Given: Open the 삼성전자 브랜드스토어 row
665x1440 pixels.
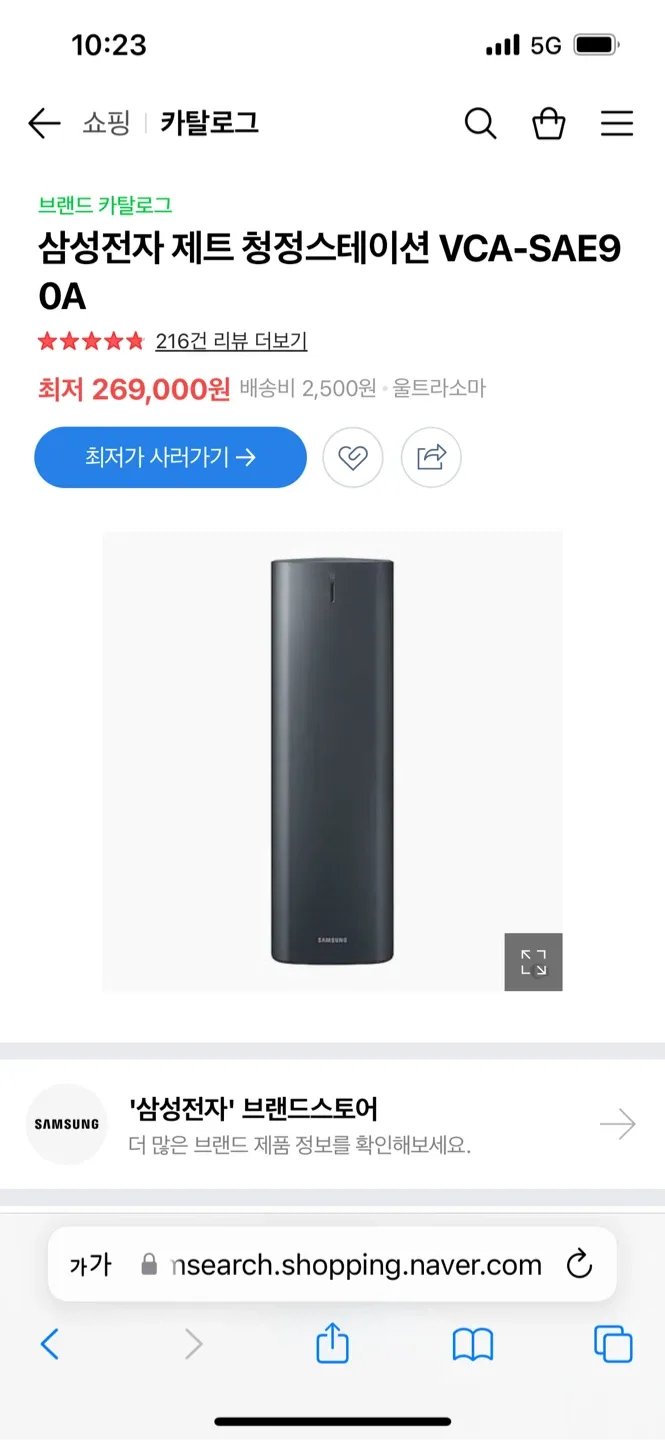Looking at the screenshot, I should click(x=332, y=1125).
